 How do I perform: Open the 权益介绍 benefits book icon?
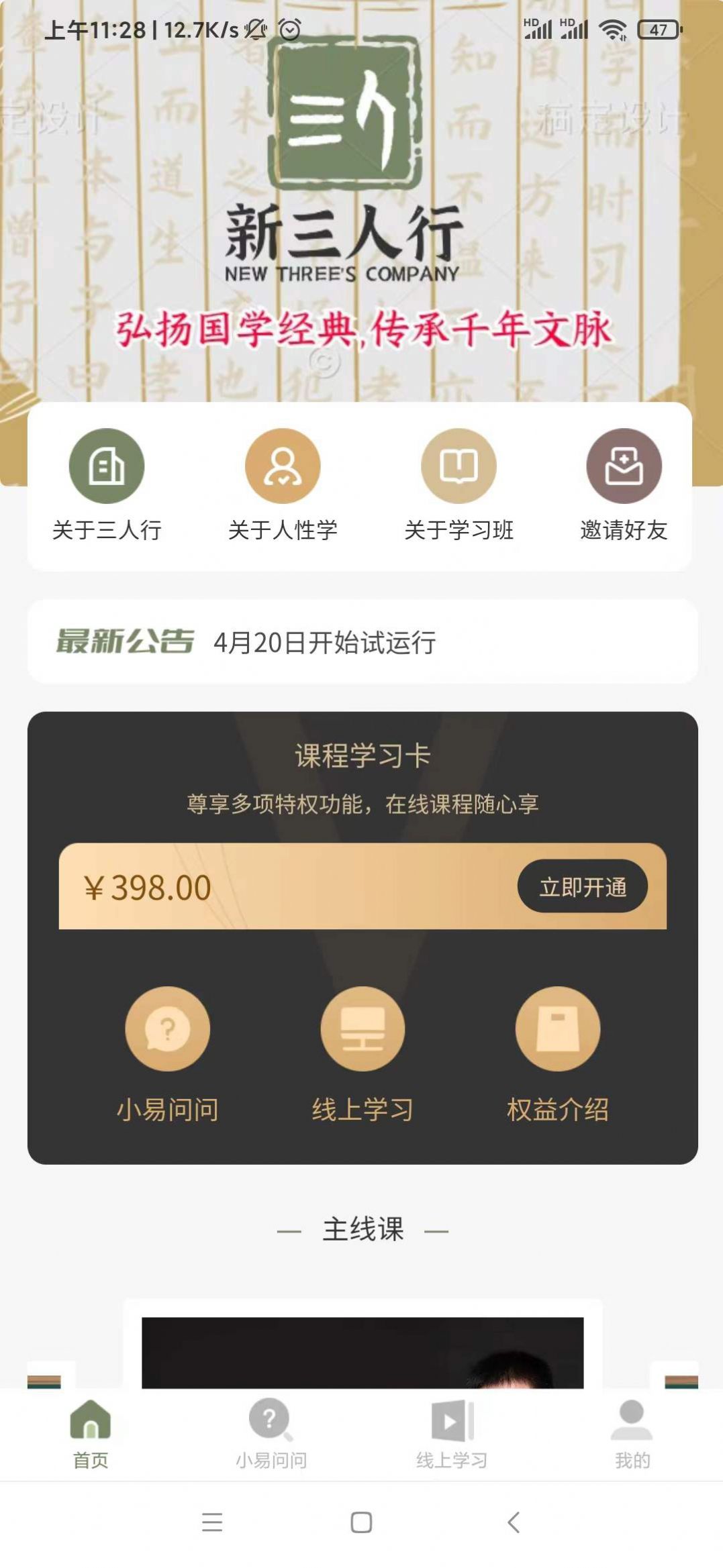pyautogui.click(x=557, y=1028)
